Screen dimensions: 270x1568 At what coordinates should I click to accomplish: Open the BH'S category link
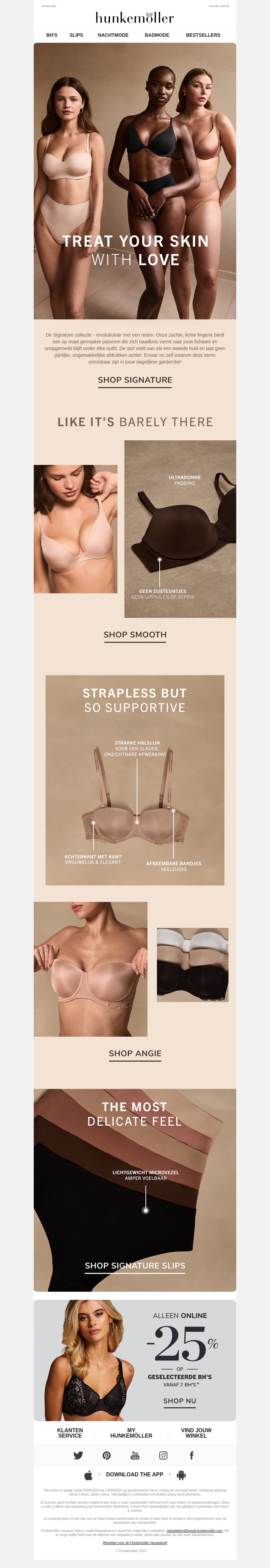point(52,35)
